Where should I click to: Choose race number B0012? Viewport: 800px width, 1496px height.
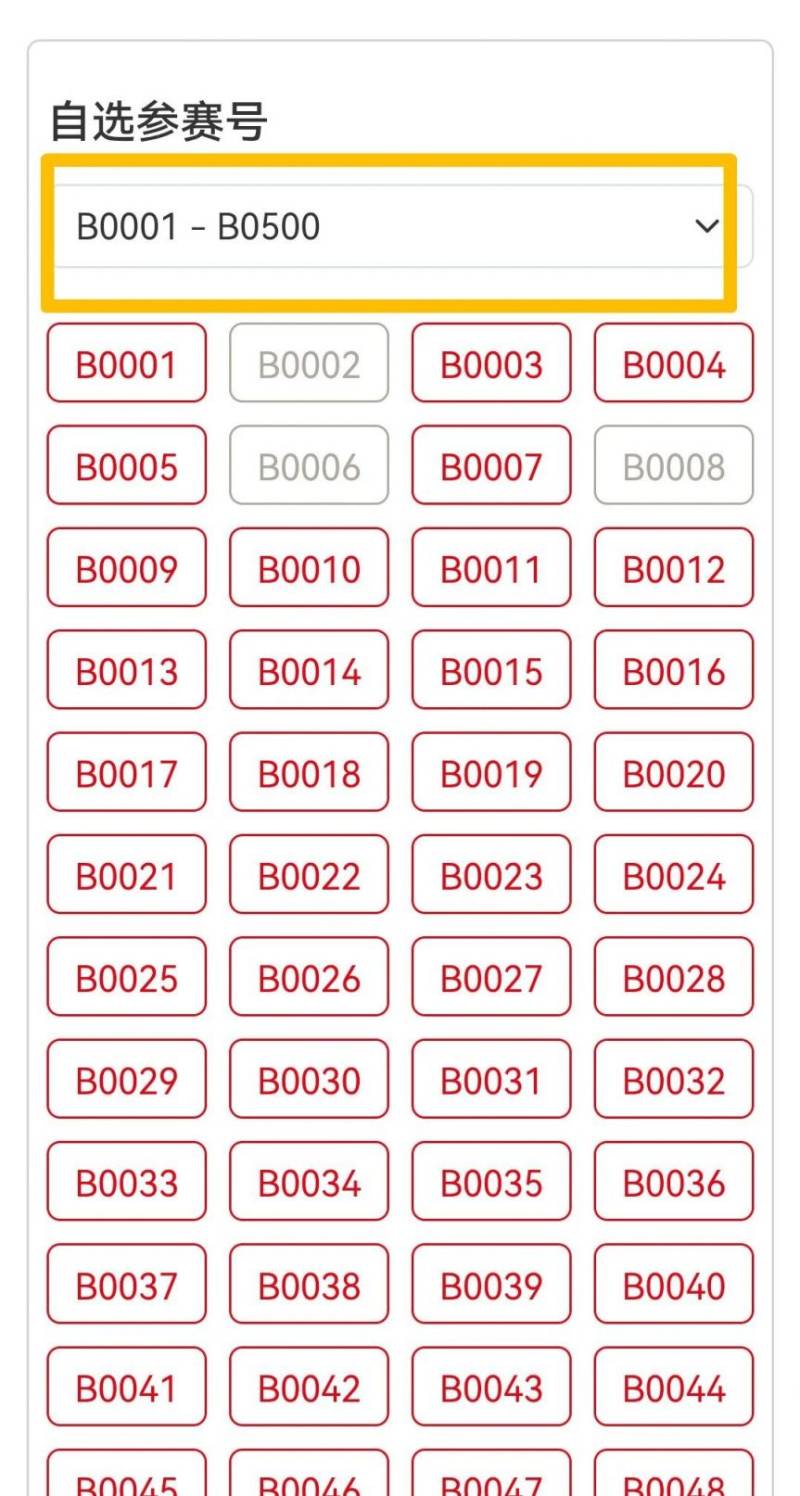click(x=674, y=568)
